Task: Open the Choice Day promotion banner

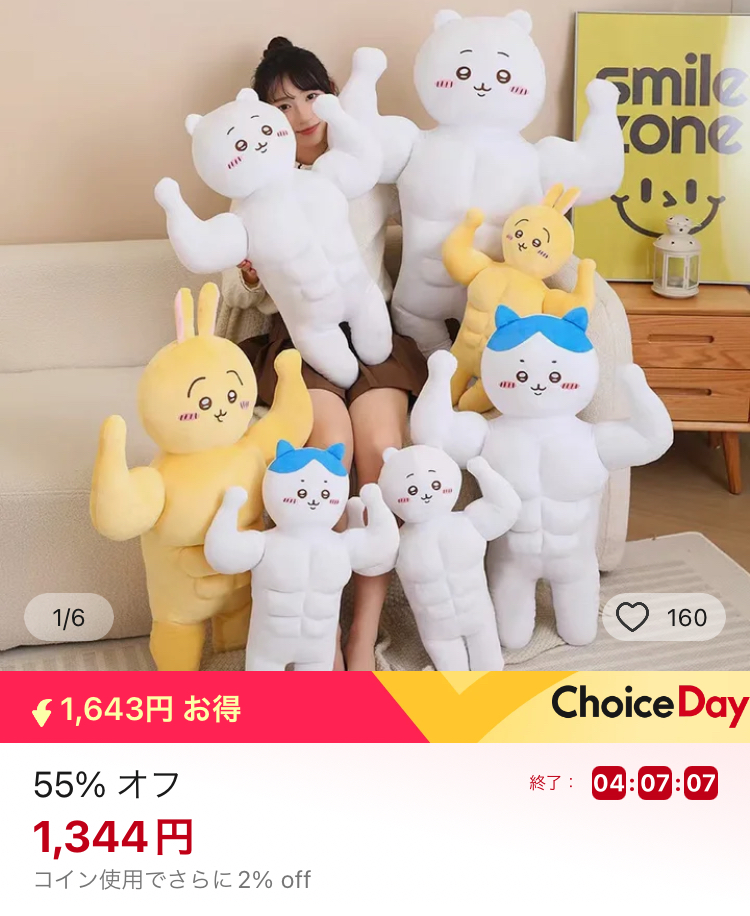Action: pos(648,706)
